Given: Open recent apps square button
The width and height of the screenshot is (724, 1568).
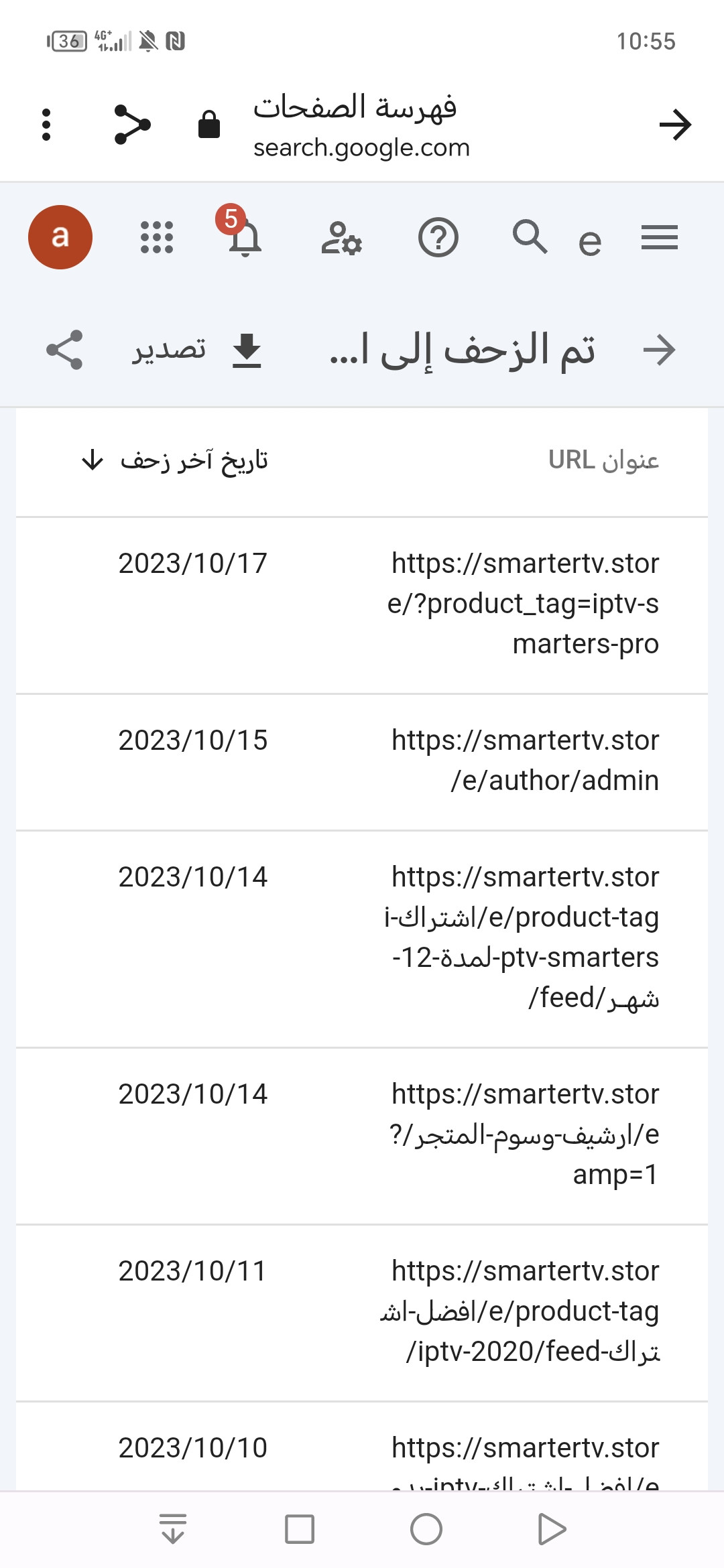Looking at the screenshot, I should pyautogui.click(x=300, y=1529).
